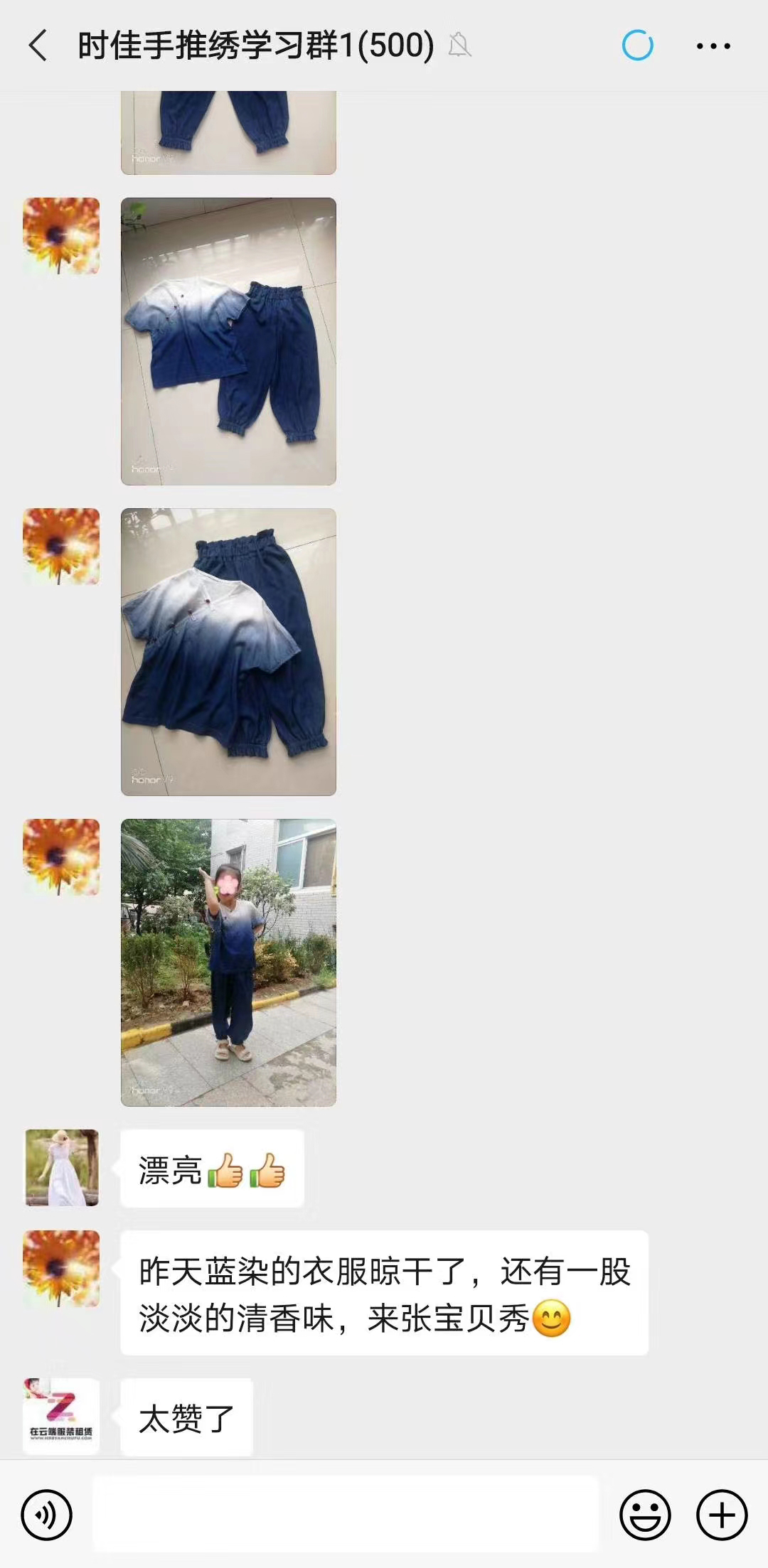The height and width of the screenshot is (1568, 768).
Task: Open photo of shirt beside the trousers
Action: pos(228,341)
